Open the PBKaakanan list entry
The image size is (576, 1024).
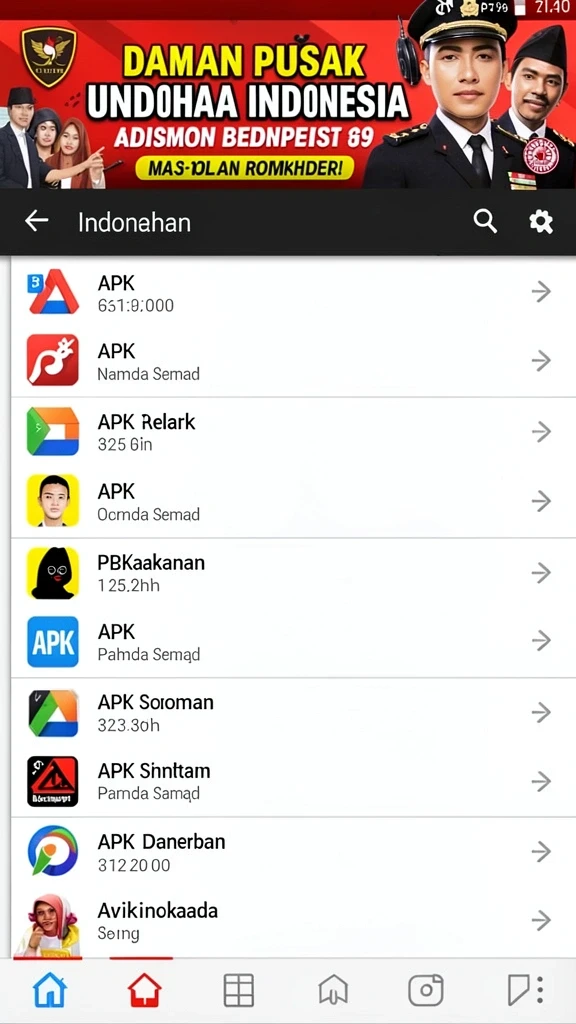(293, 573)
